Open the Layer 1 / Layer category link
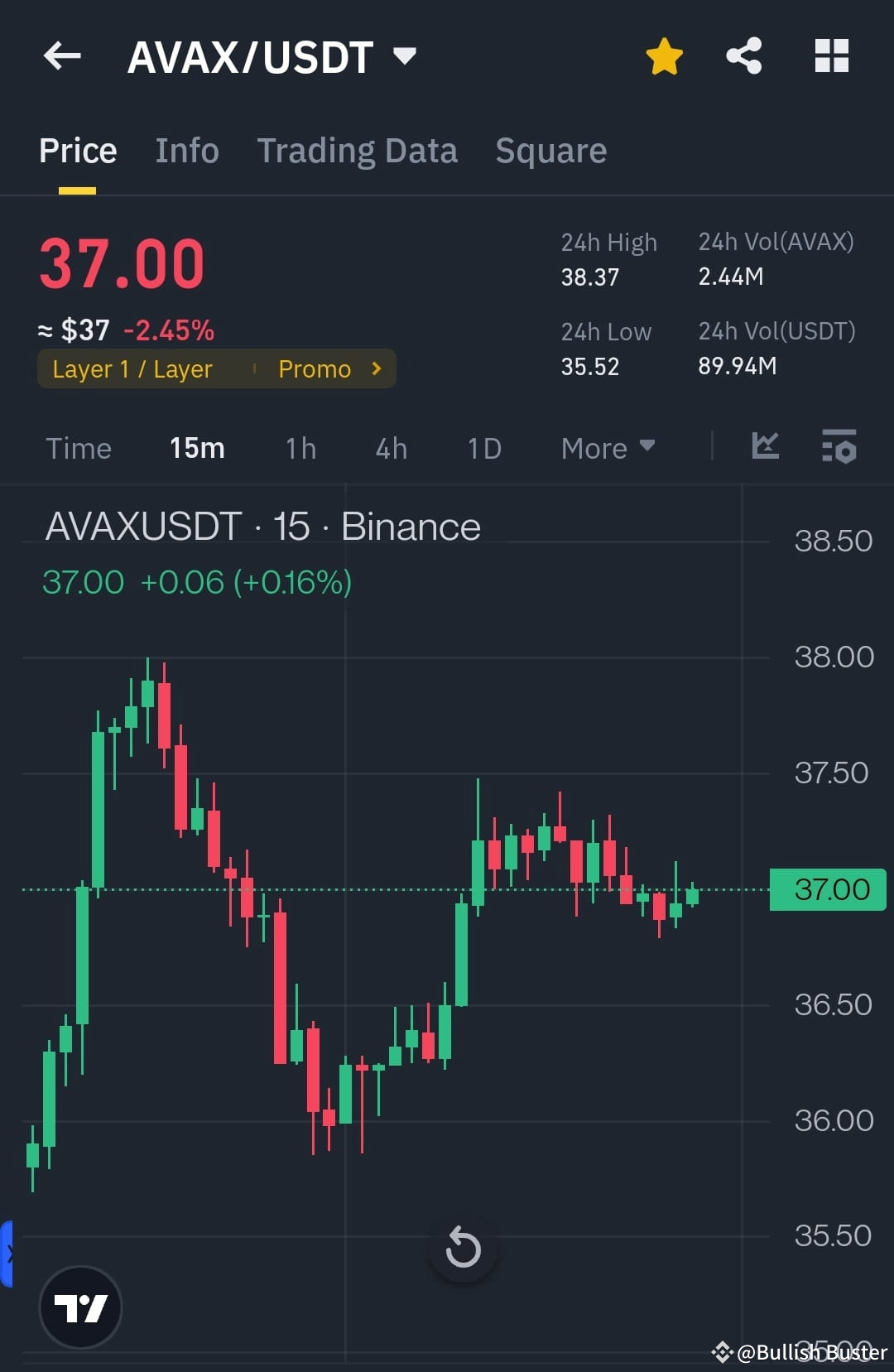This screenshot has height=1372, width=894. 132,368
